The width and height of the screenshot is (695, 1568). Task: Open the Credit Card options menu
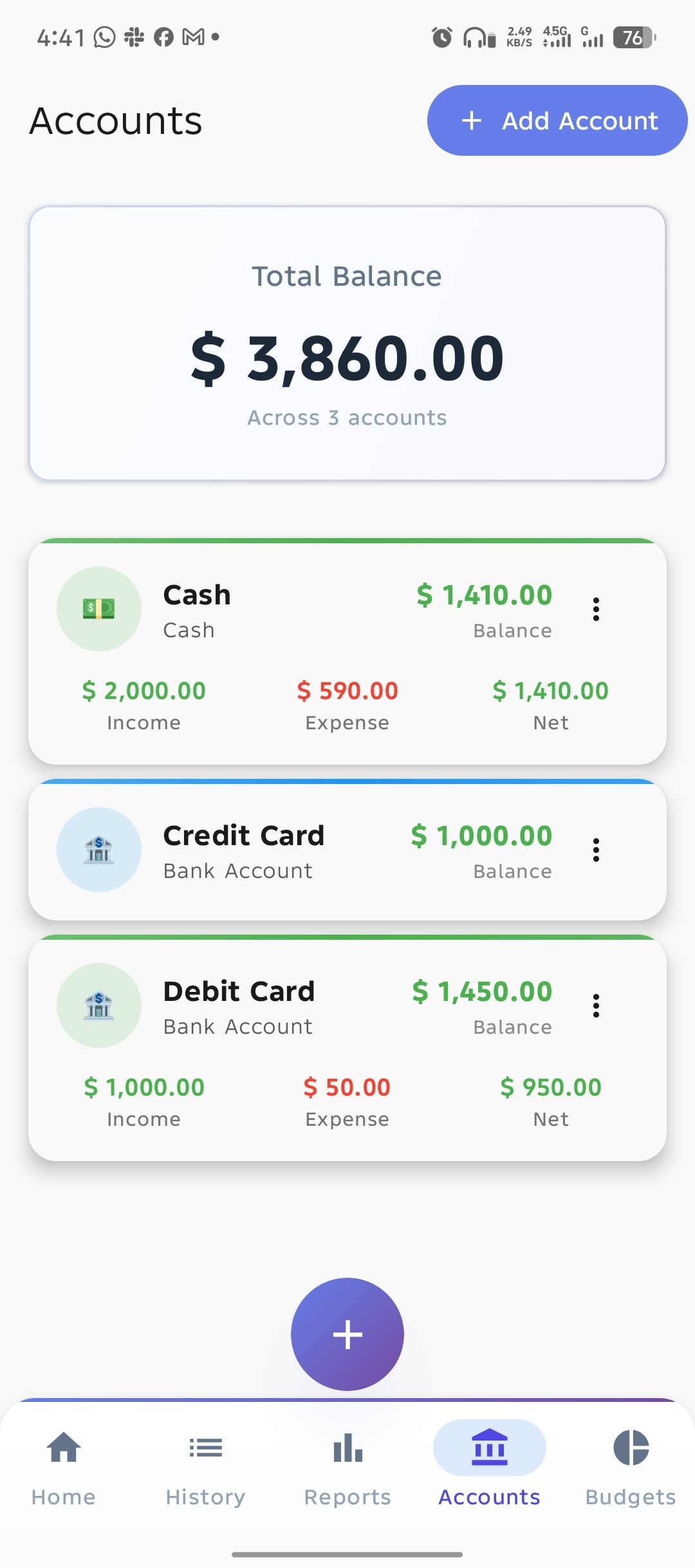(595, 850)
